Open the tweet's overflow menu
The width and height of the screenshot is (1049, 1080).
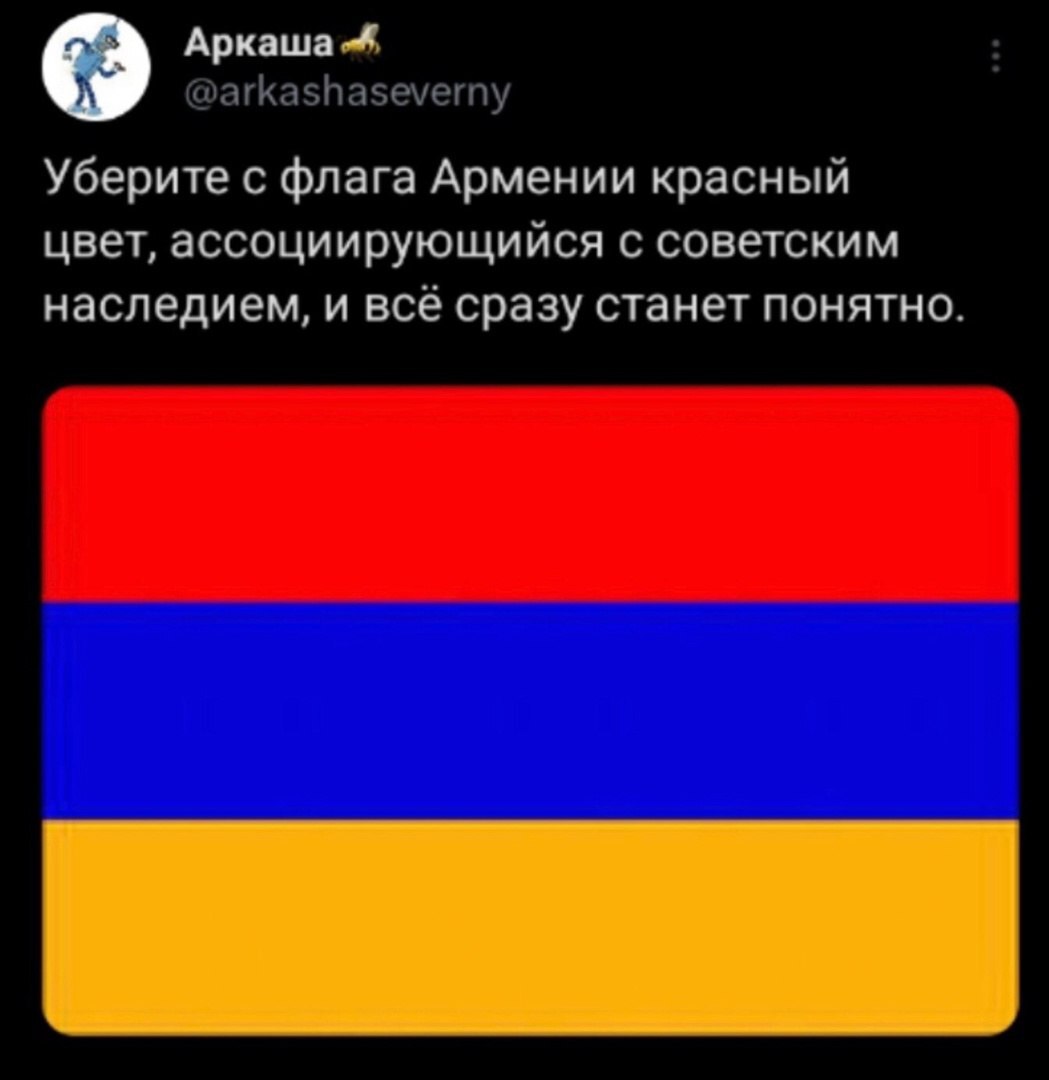(x=994, y=59)
